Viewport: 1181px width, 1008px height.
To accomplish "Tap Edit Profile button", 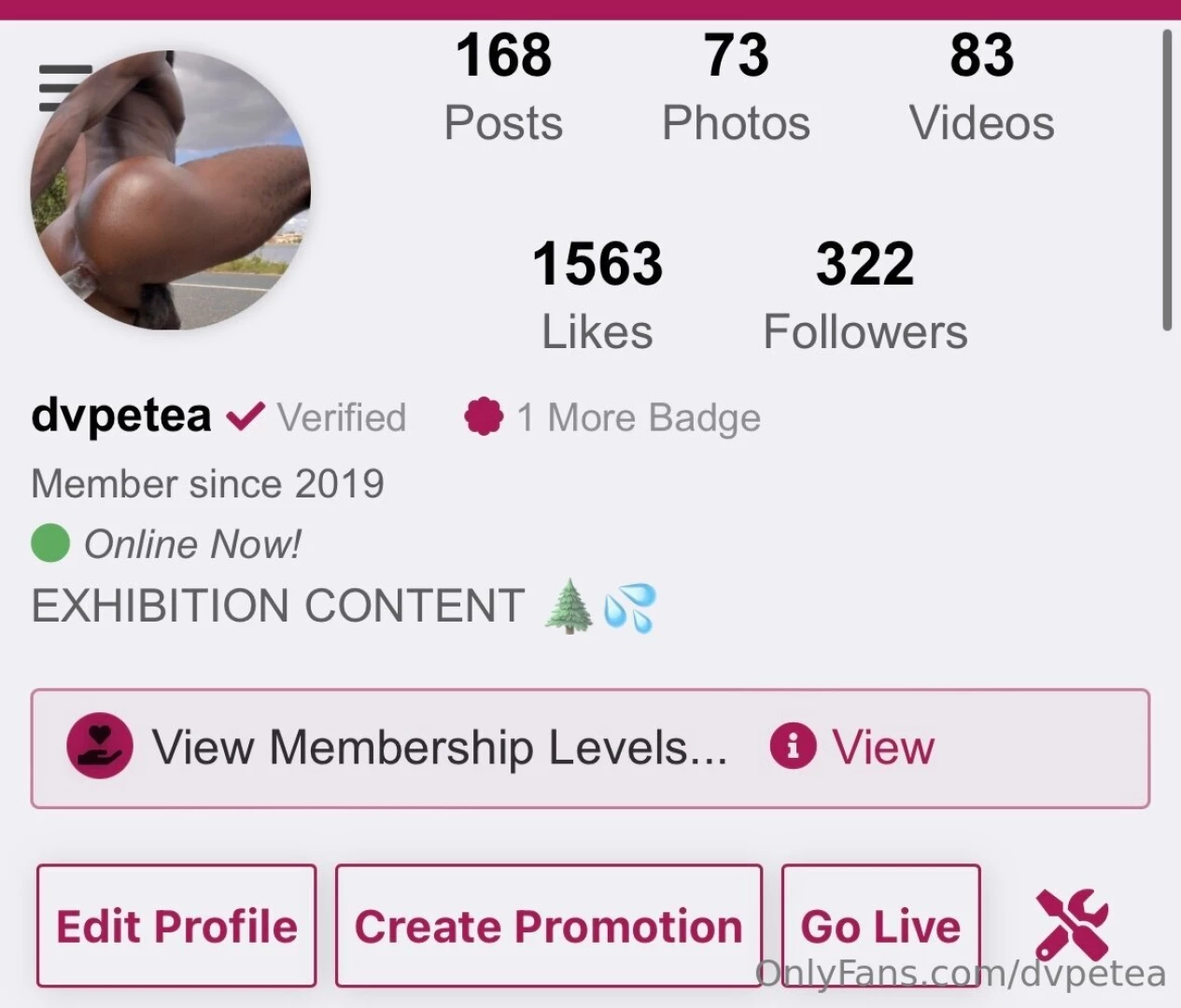I will 176,926.
